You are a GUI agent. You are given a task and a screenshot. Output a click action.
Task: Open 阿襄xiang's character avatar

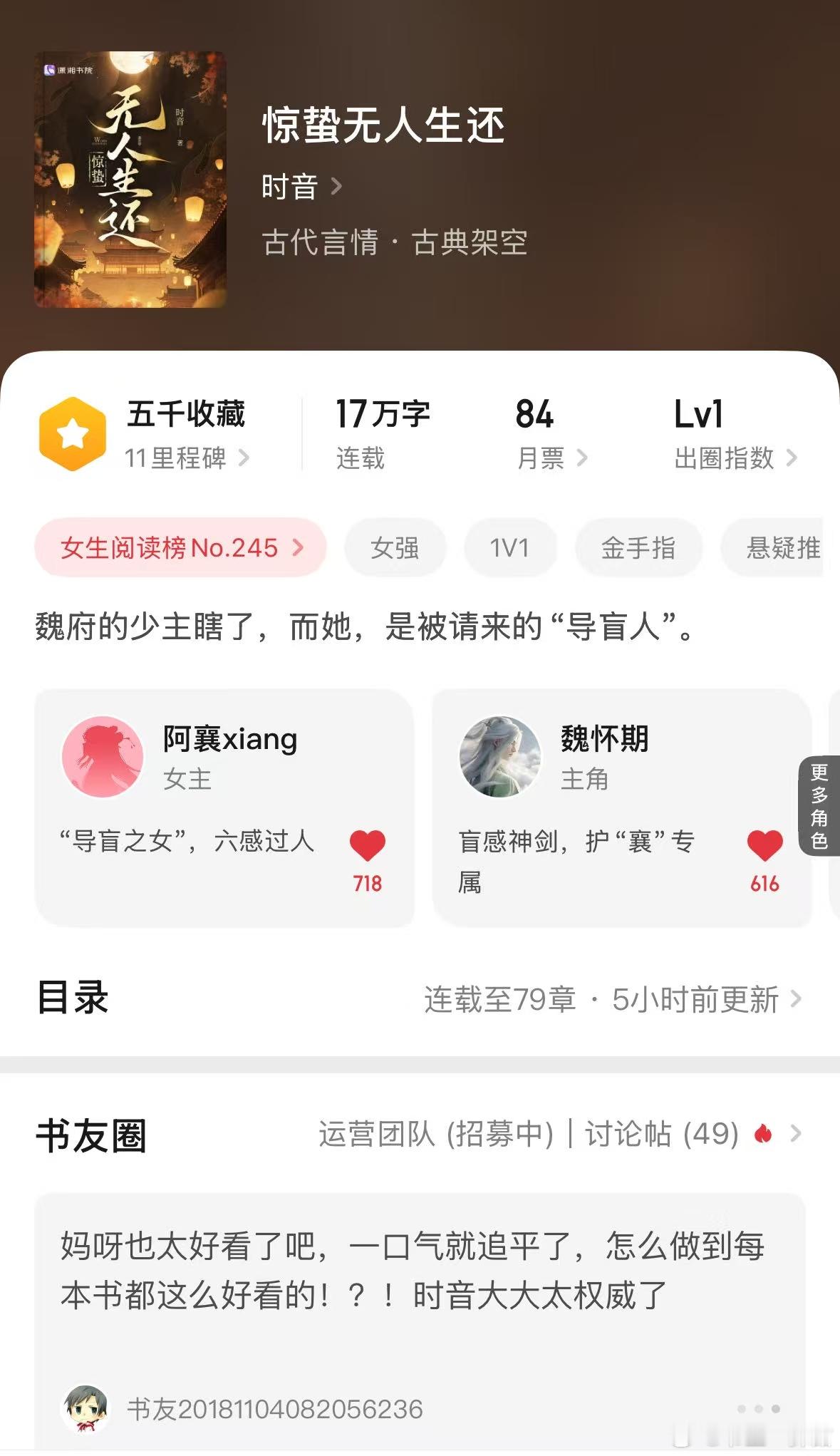(103, 758)
